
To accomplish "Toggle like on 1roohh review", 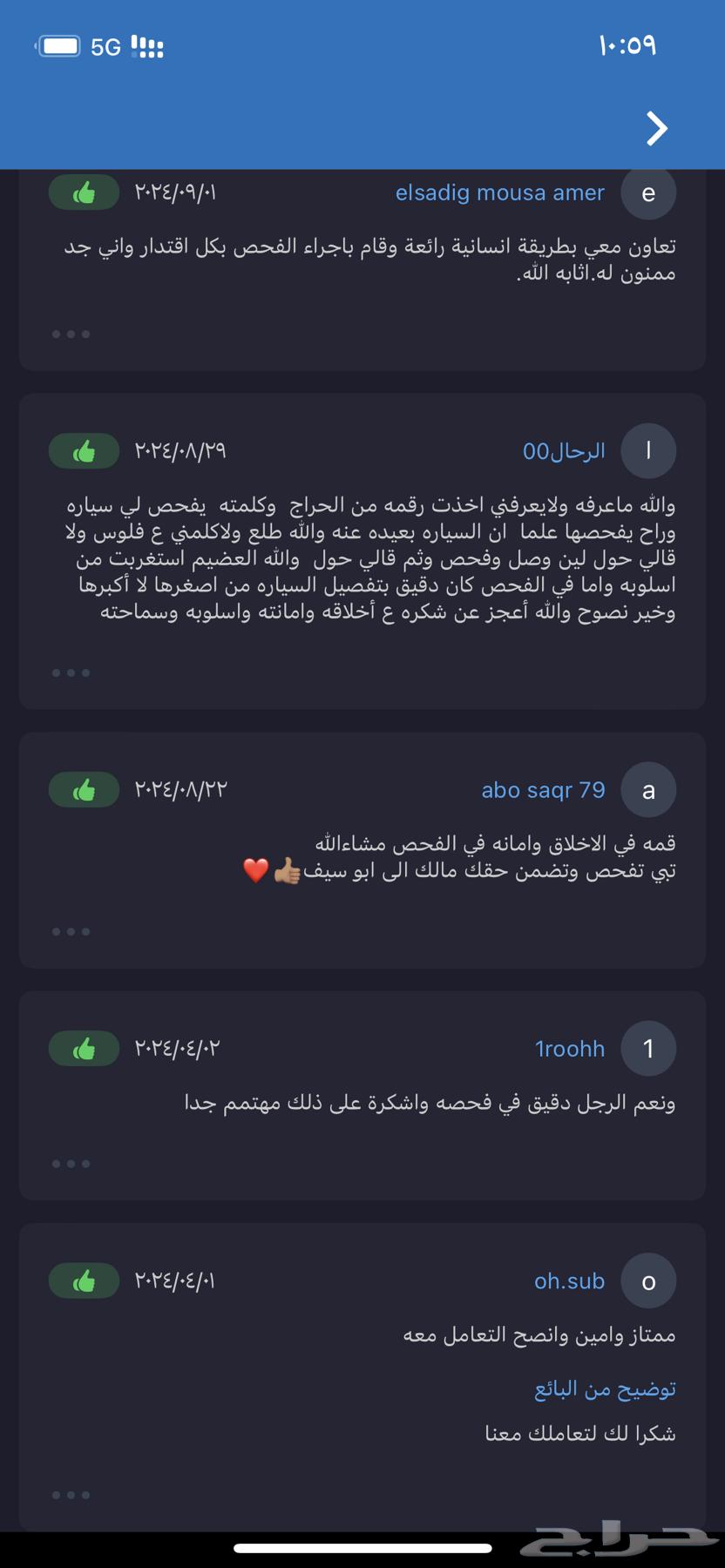I will pos(84,1048).
